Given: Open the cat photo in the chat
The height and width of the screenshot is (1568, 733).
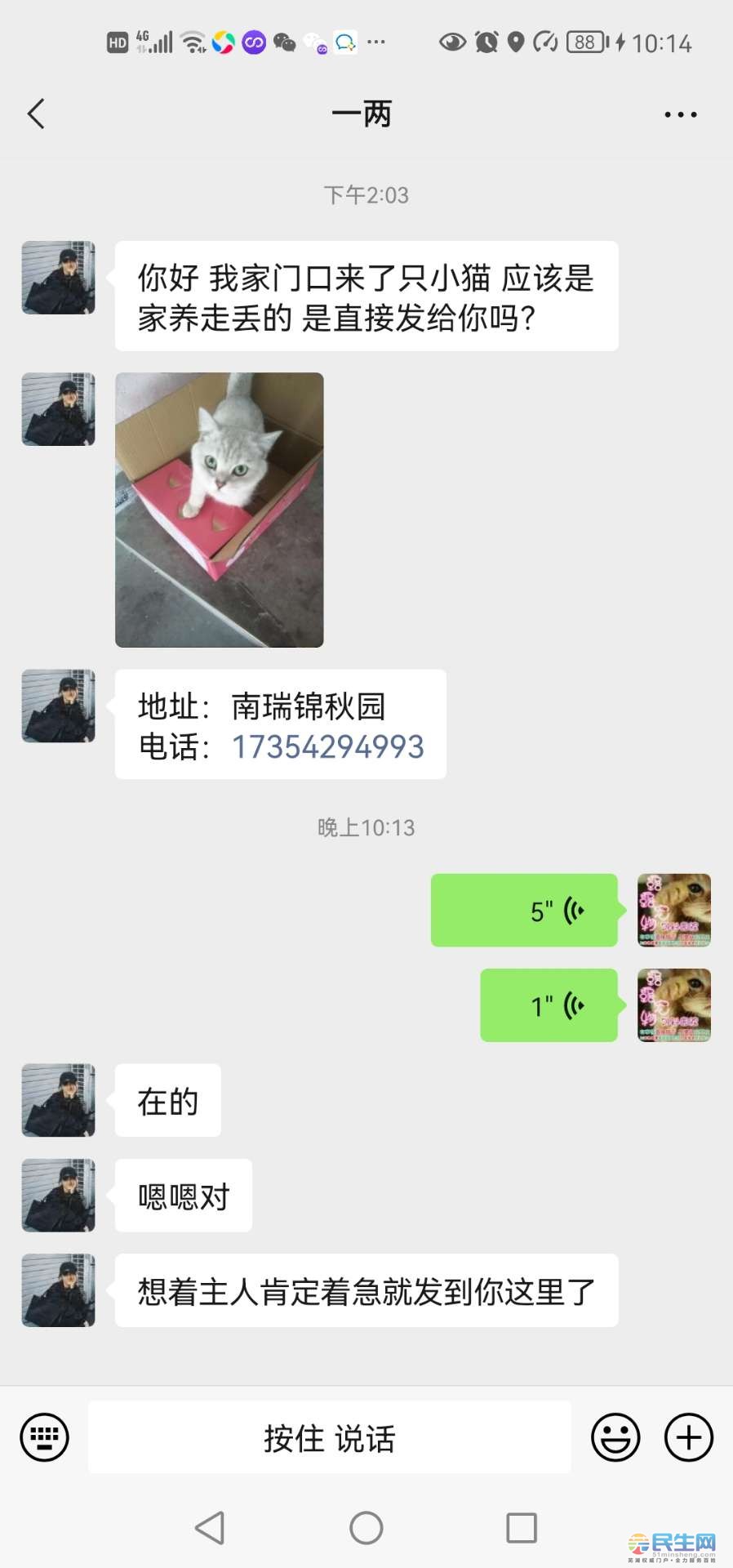Looking at the screenshot, I should coord(219,510).
